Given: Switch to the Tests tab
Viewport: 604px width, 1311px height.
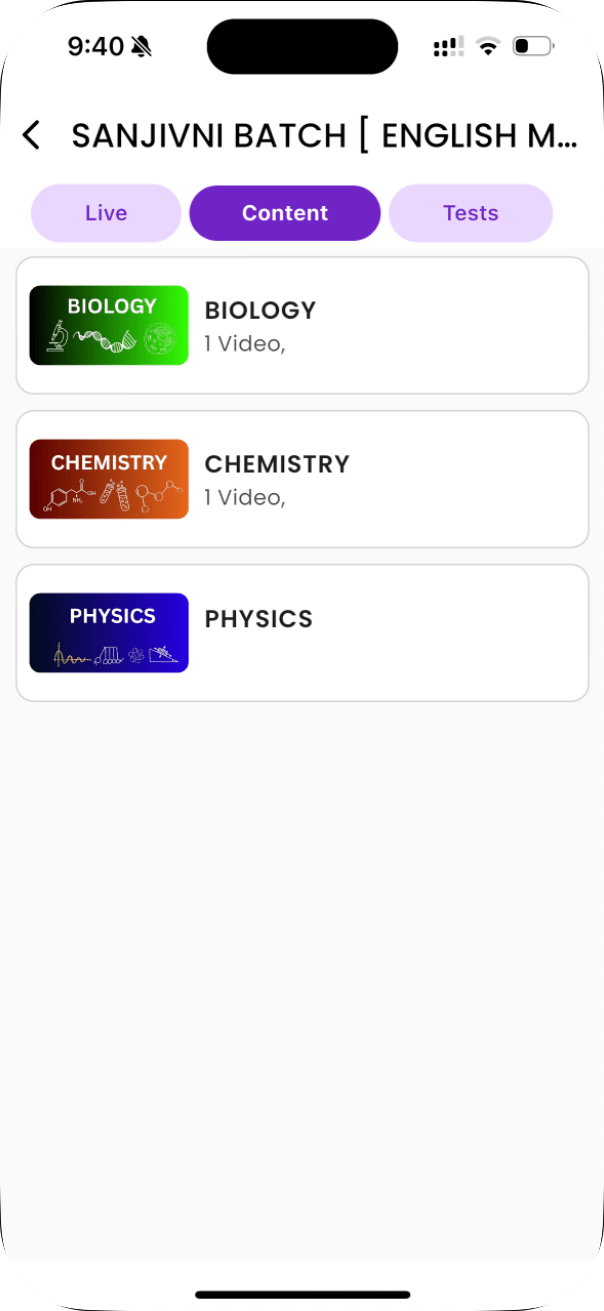Looking at the screenshot, I should coord(470,213).
